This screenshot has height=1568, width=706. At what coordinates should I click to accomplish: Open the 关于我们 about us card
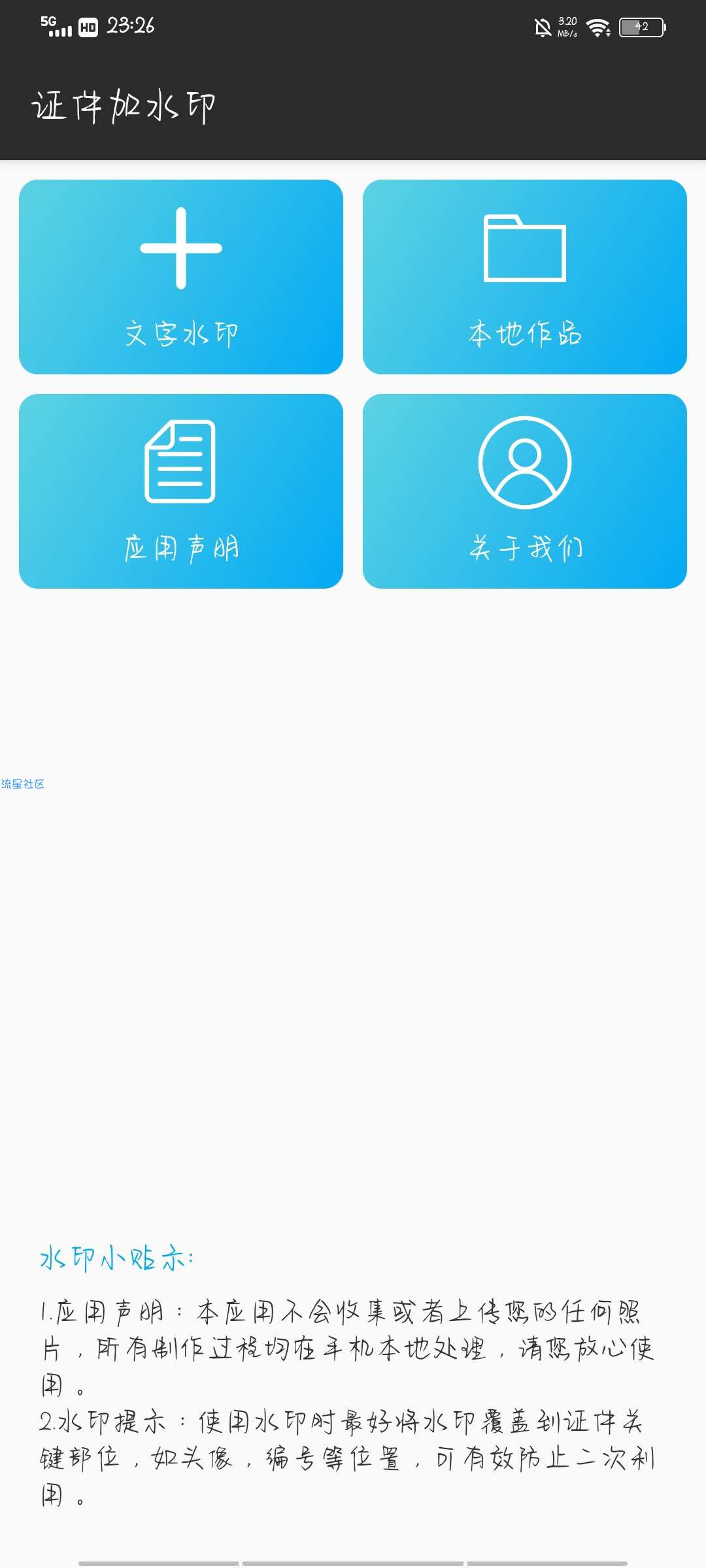(x=524, y=491)
